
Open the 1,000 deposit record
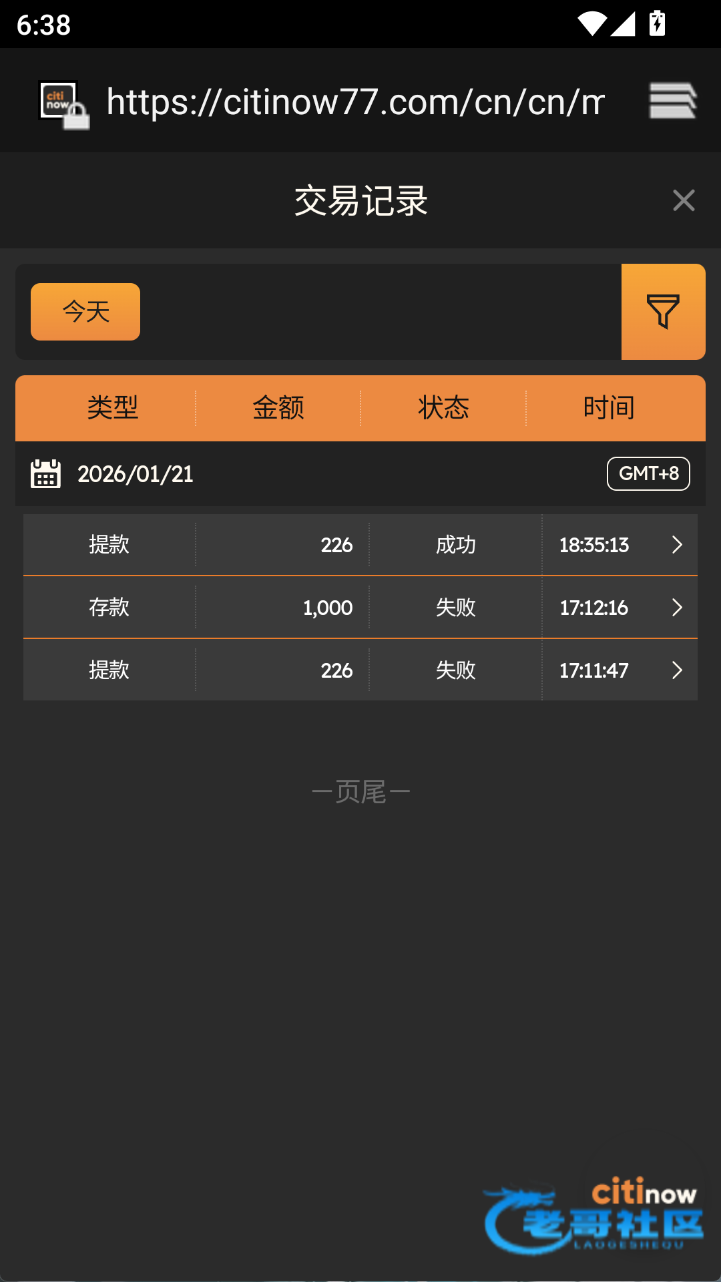(x=360, y=607)
